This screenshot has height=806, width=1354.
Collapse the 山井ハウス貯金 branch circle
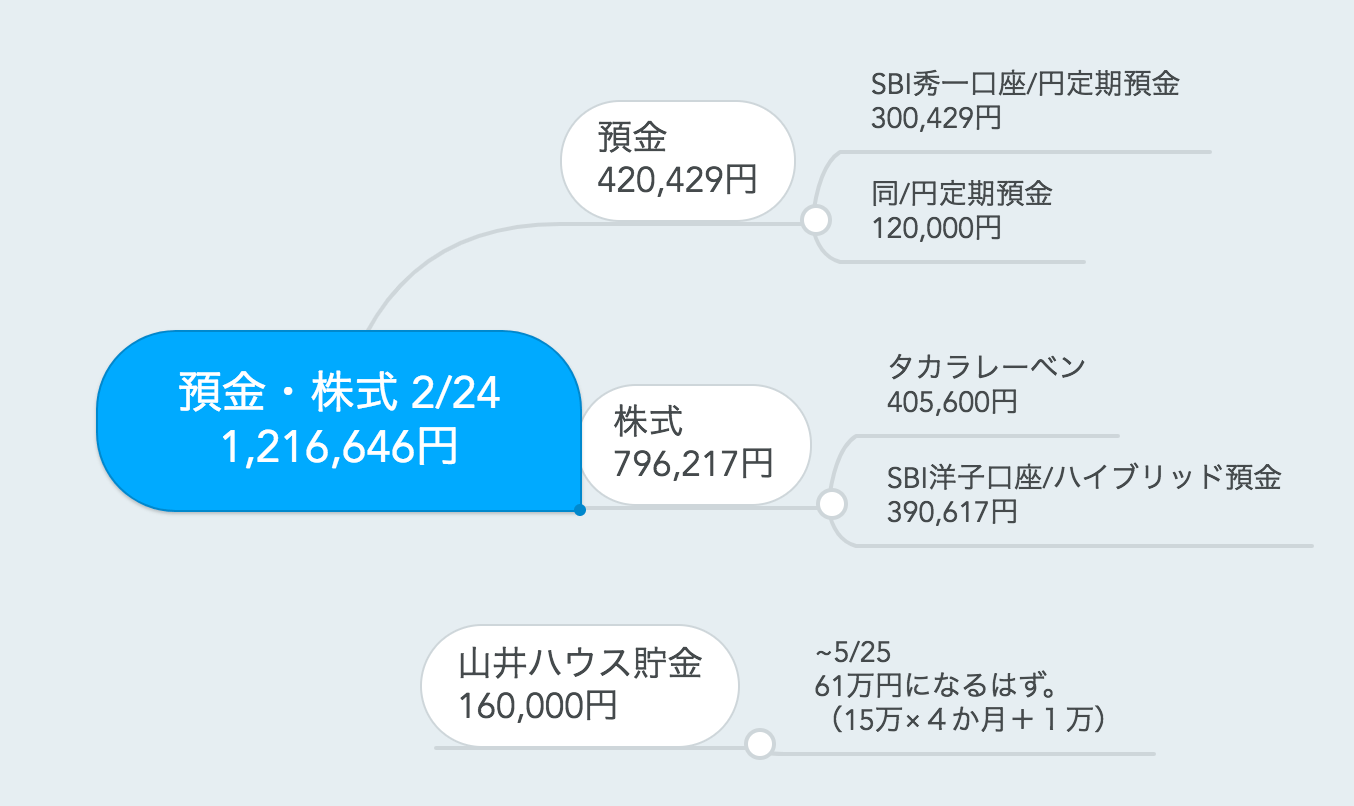point(761,744)
